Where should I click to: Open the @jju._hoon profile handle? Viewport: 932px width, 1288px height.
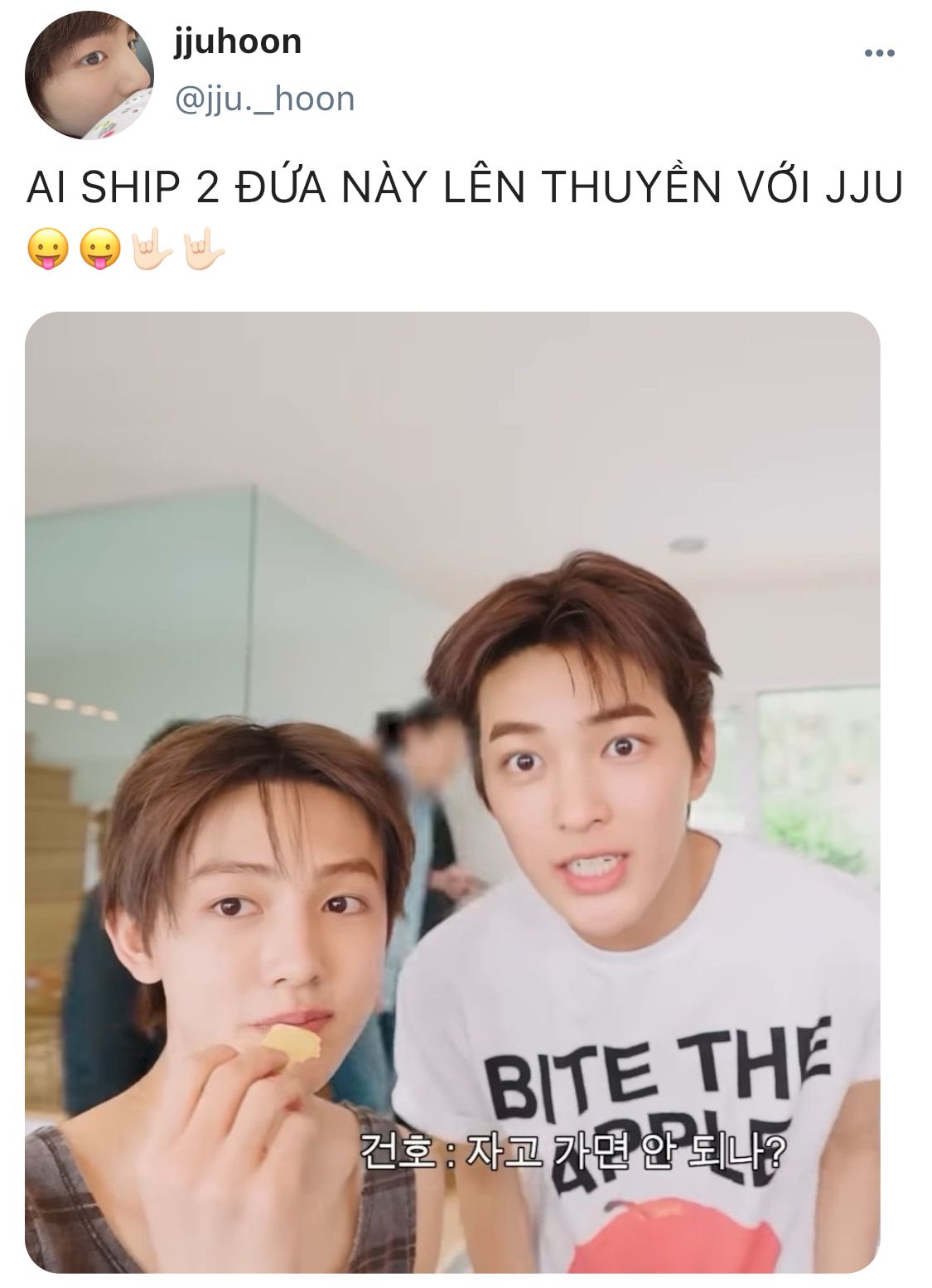[264, 99]
